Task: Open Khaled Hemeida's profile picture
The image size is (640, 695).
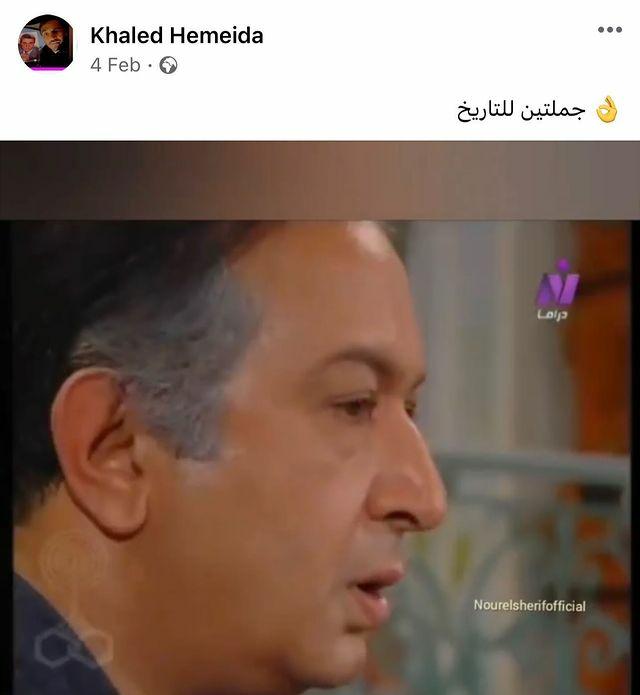Action: pyautogui.click(x=46, y=43)
